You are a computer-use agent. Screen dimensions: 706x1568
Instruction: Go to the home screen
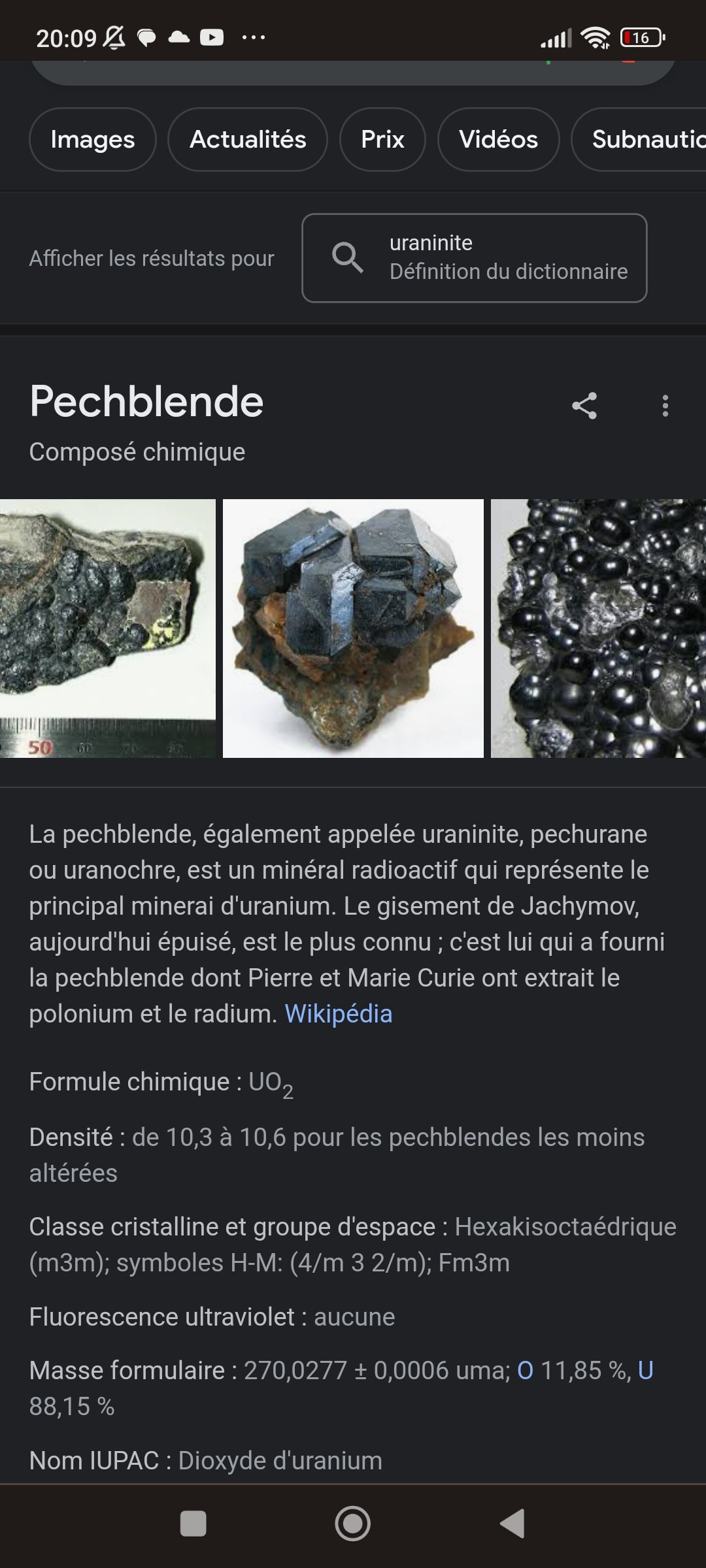353,1524
